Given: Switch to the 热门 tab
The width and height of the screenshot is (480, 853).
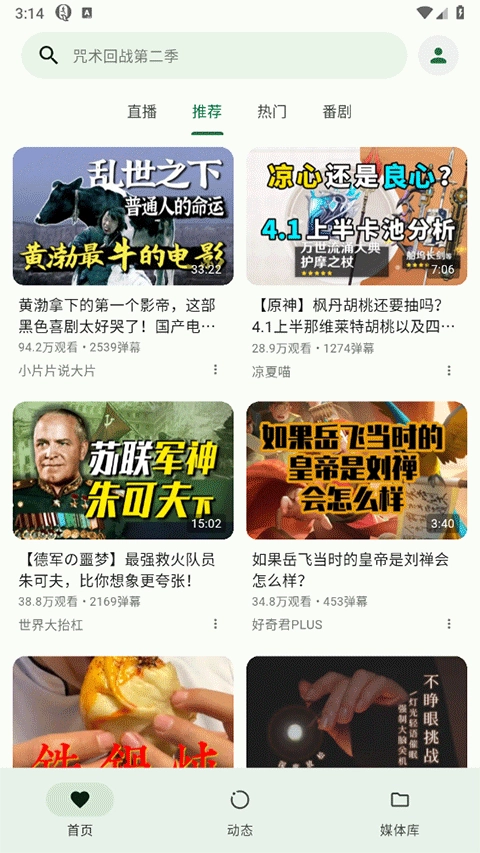Looking at the screenshot, I should [272, 112].
